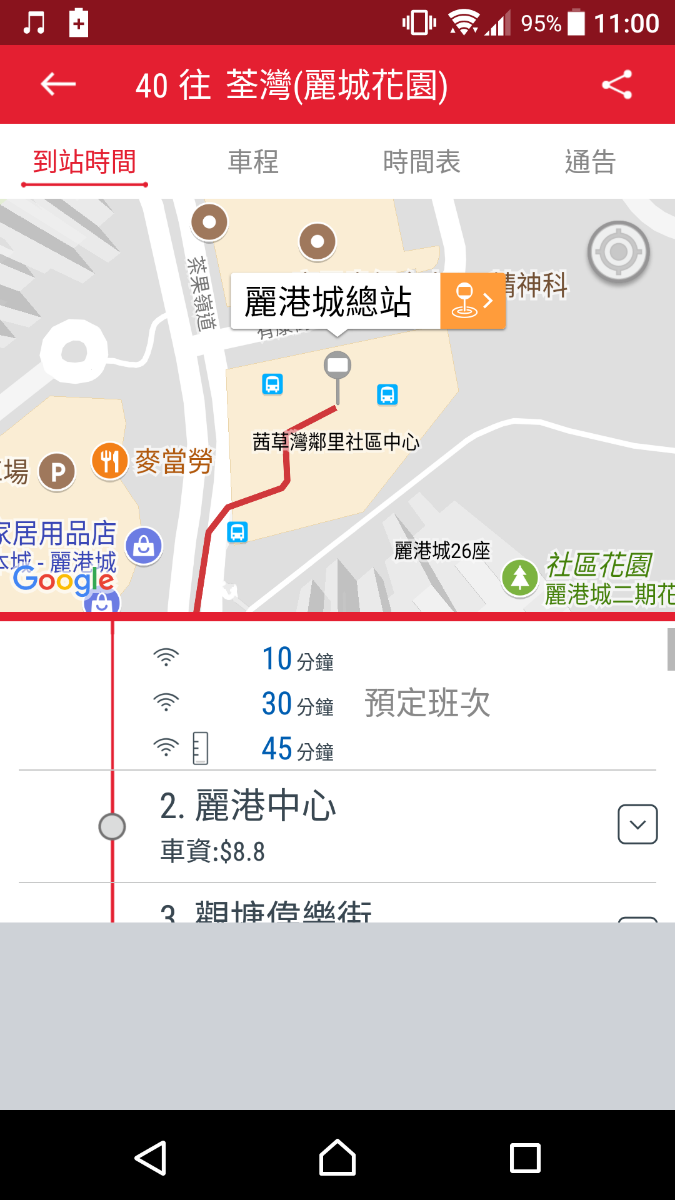Select the 到站時間 tab
This screenshot has height=1200, width=675.
pos(84,162)
